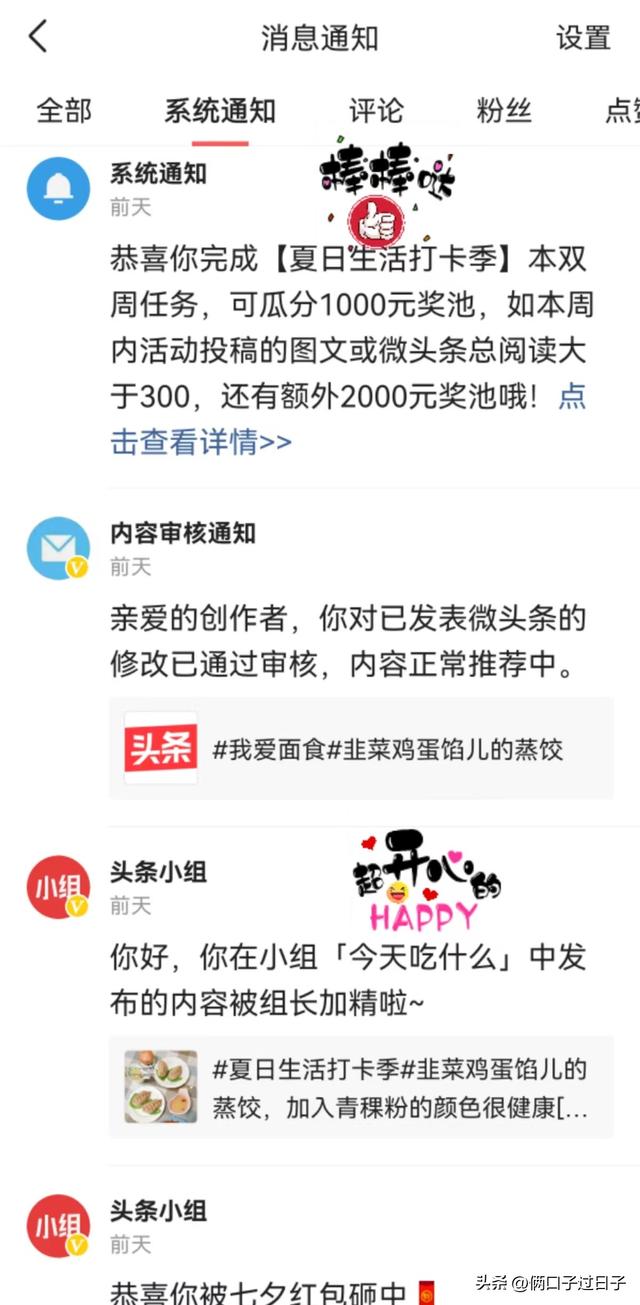640x1305 pixels.
Task: Open the 我爱面食 韭菜鸡蛋馅儿的蒸饺 post card
Action: click(x=361, y=748)
